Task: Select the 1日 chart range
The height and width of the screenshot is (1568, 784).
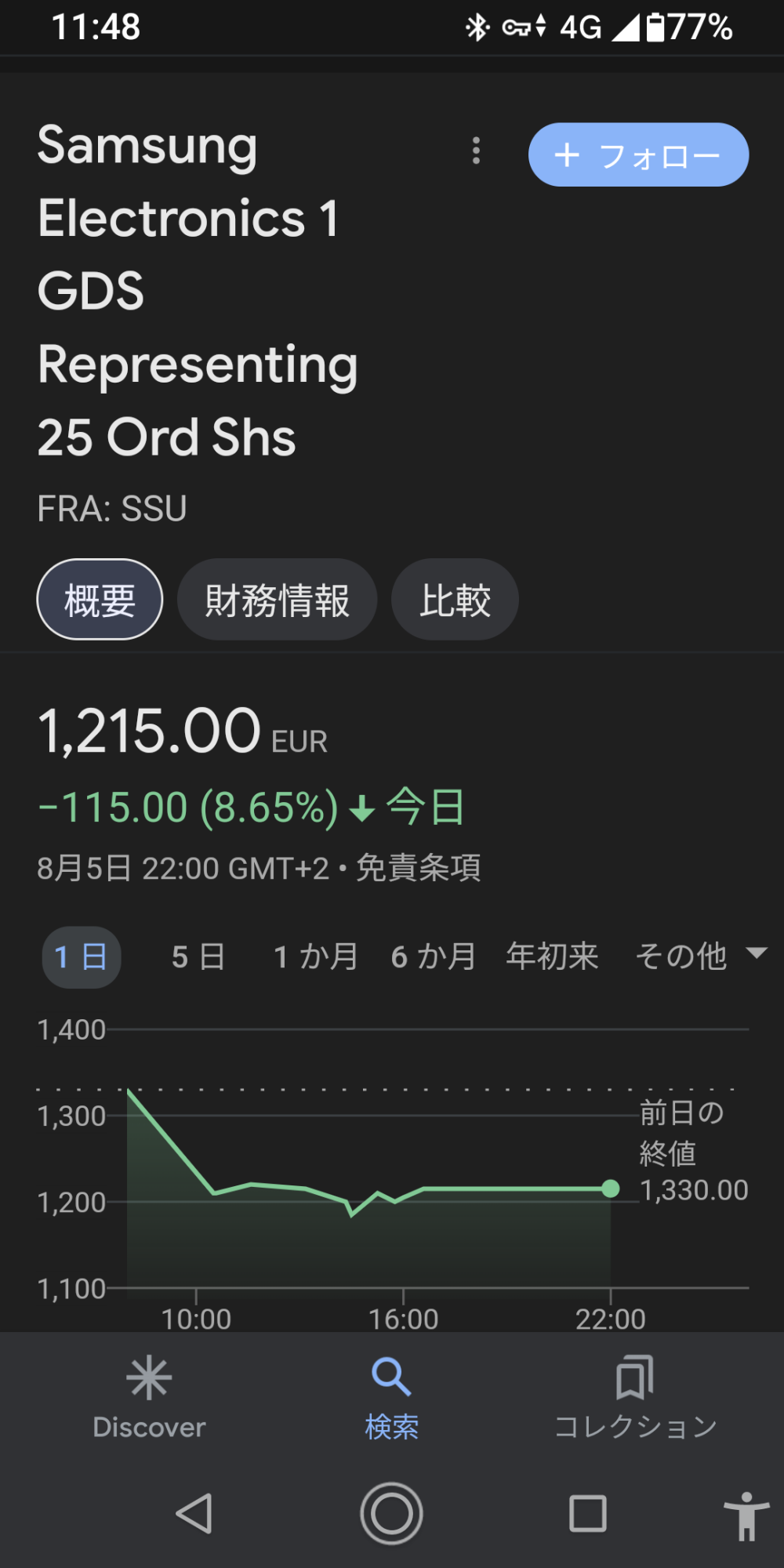Action: (81, 957)
